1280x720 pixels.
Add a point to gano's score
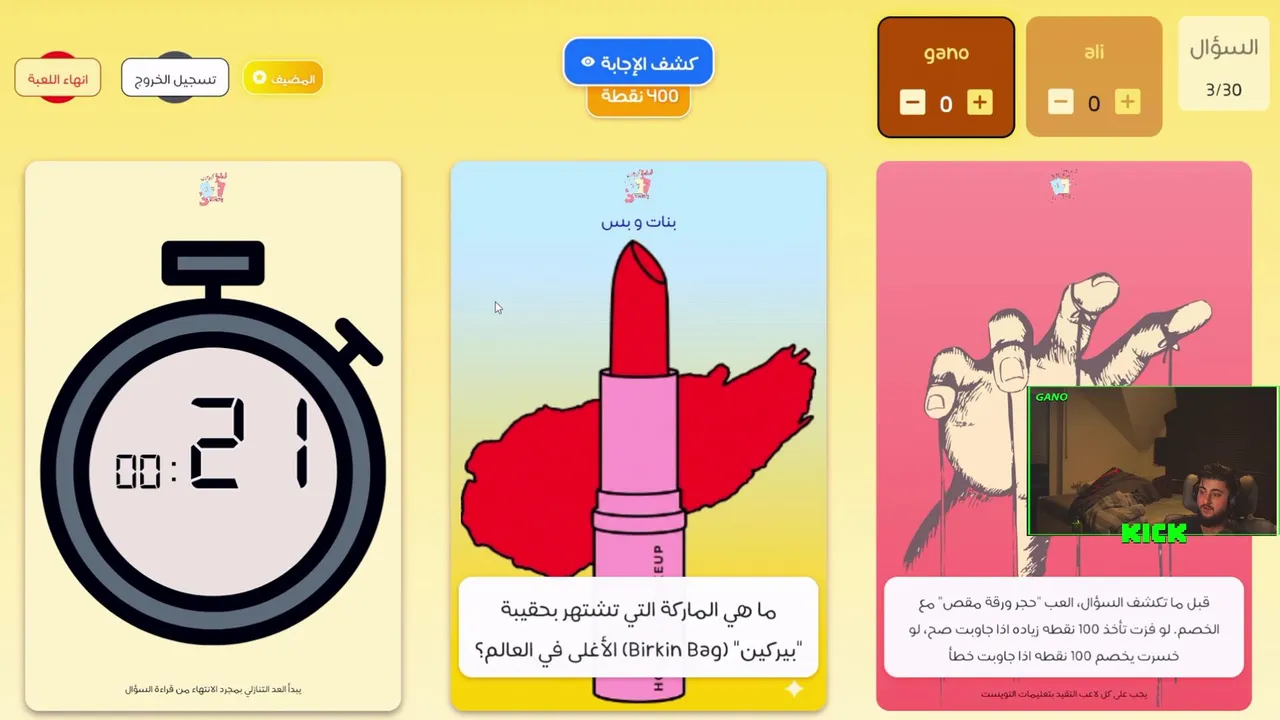(x=979, y=102)
